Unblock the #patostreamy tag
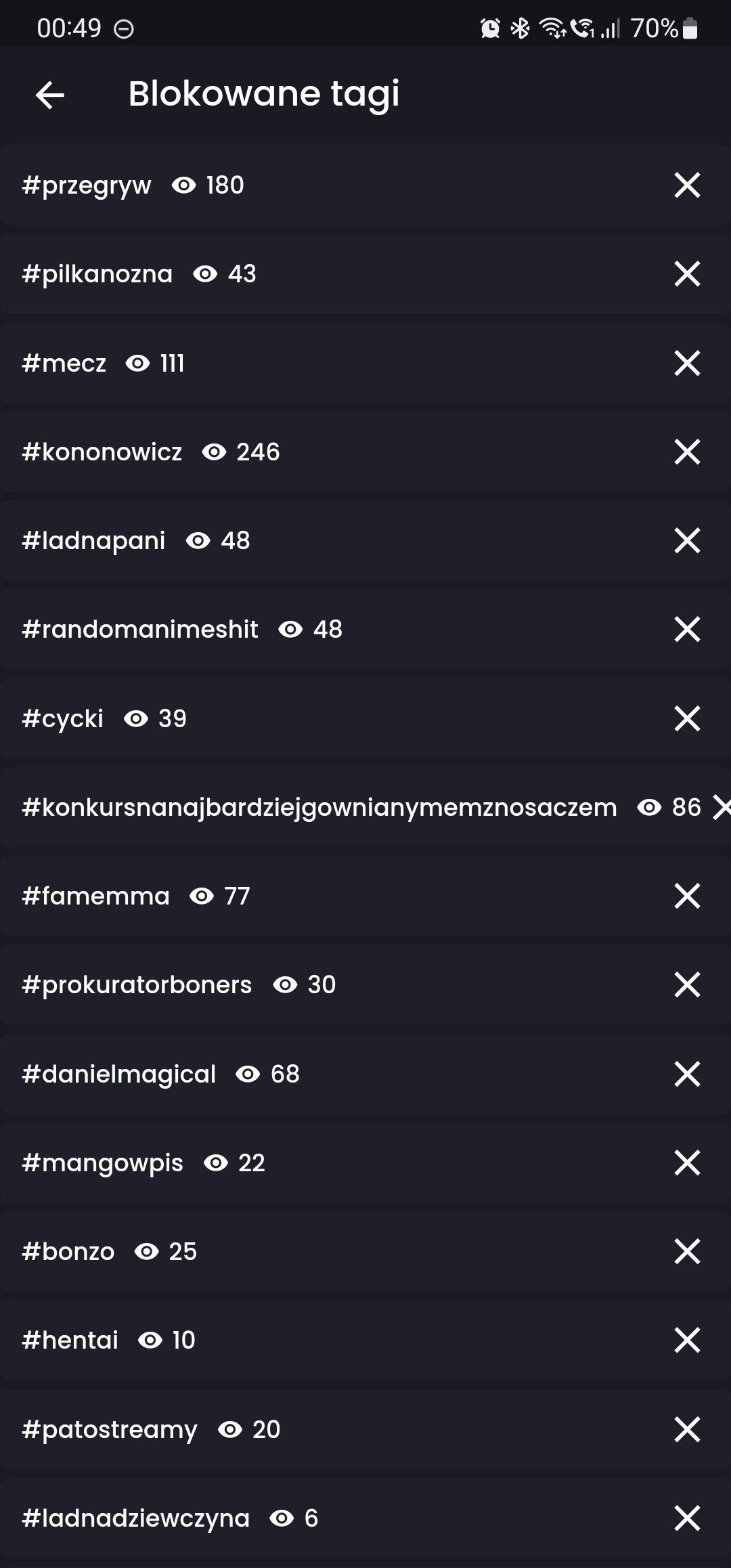The image size is (731, 1568). click(x=687, y=1429)
